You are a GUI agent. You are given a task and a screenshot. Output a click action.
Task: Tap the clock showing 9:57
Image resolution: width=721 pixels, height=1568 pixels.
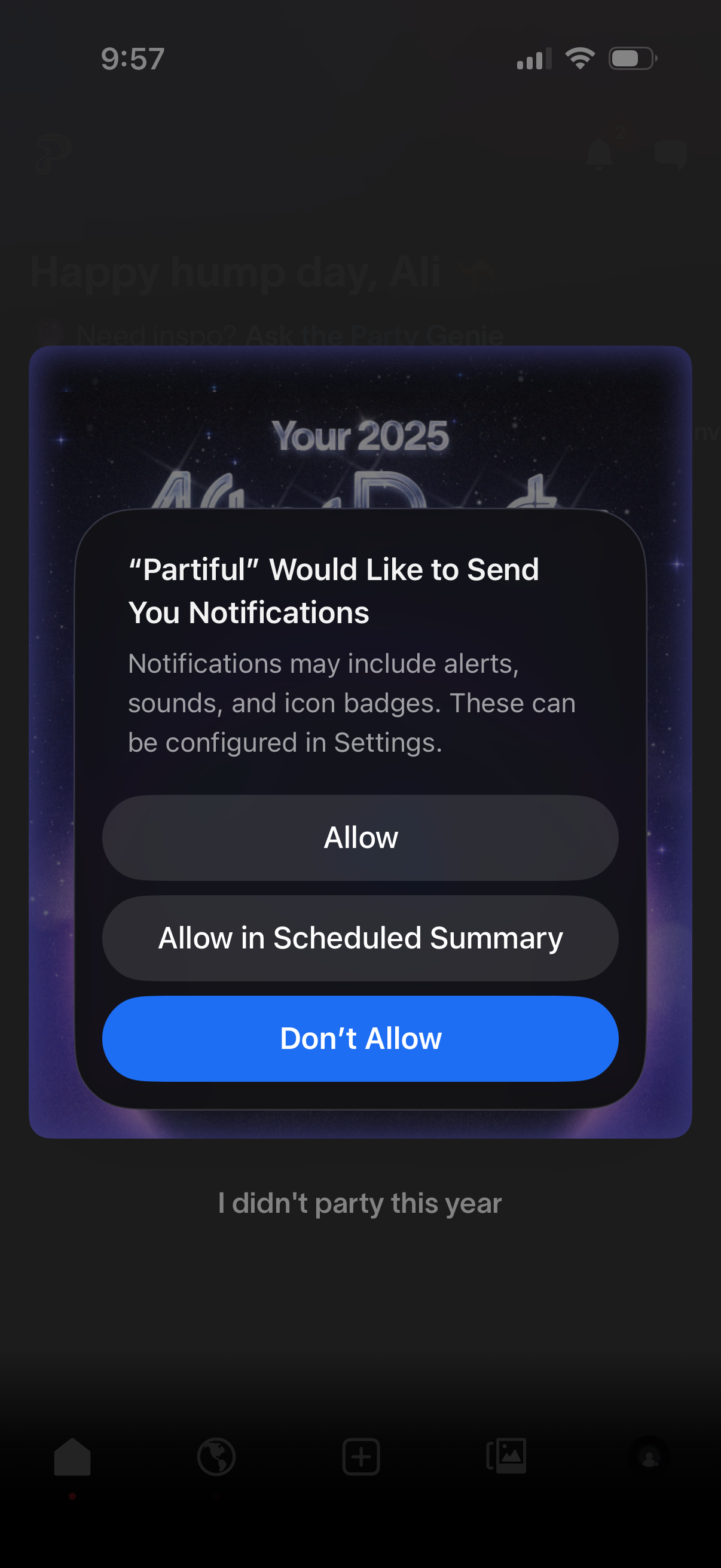pyautogui.click(x=133, y=58)
